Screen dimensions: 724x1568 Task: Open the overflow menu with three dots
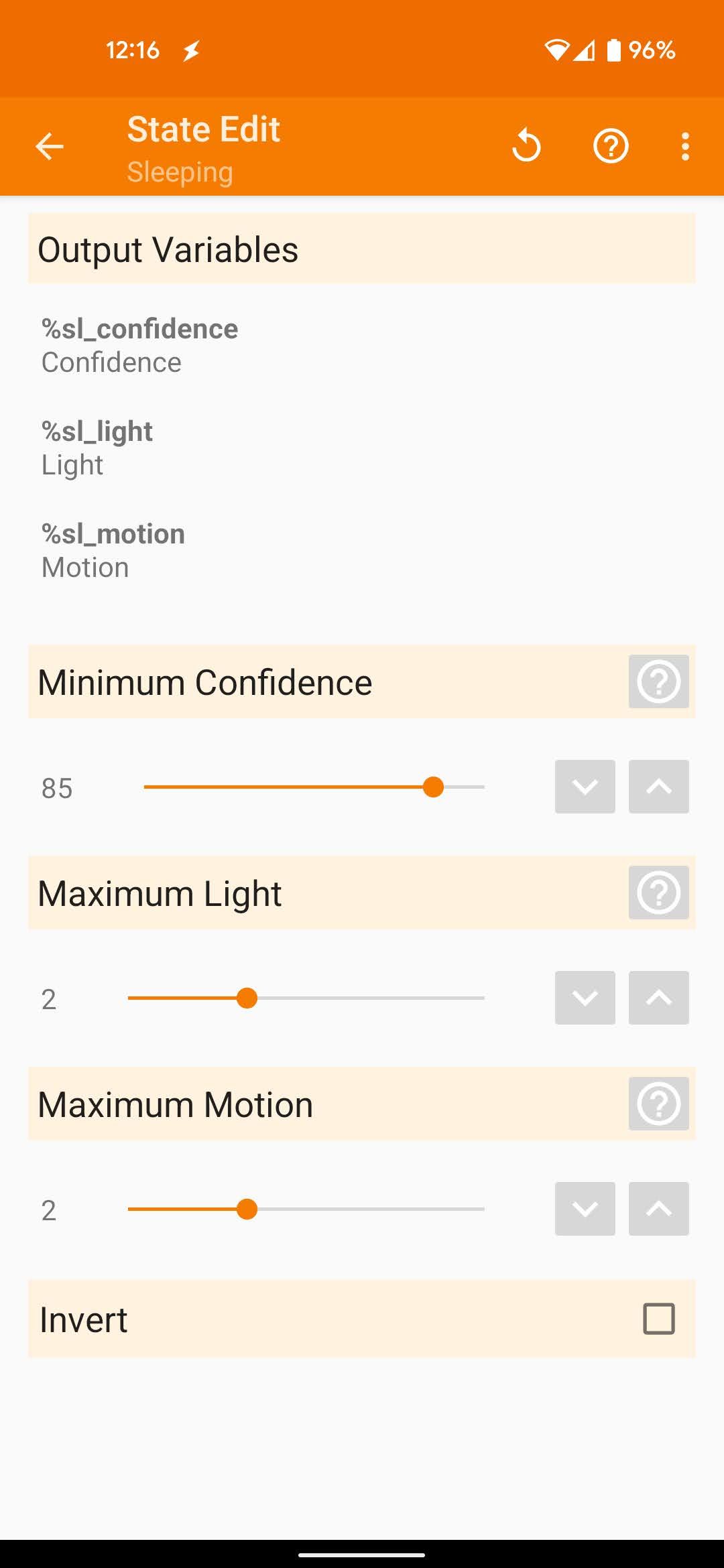(x=684, y=146)
